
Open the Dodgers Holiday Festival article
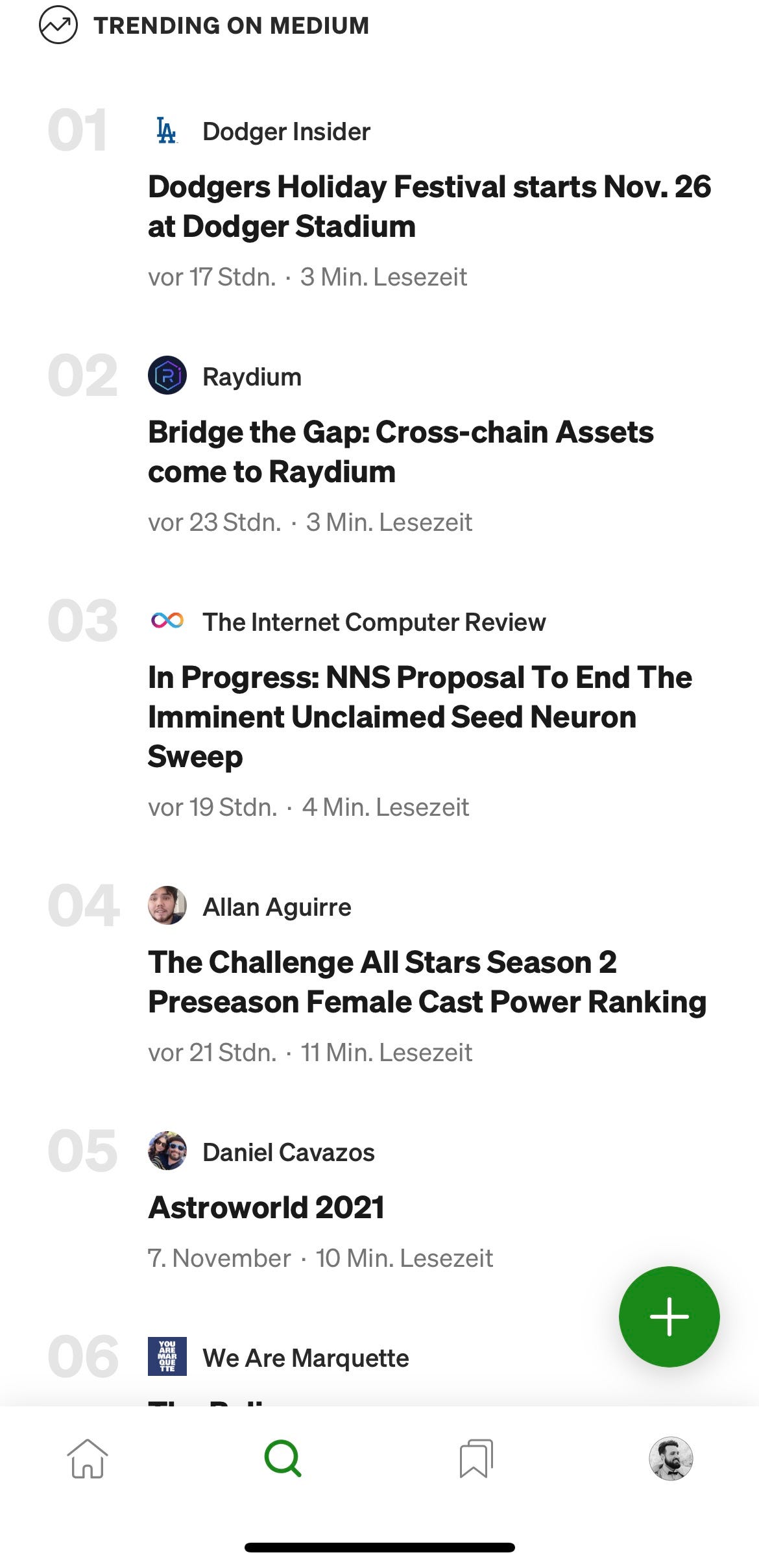coord(428,206)
